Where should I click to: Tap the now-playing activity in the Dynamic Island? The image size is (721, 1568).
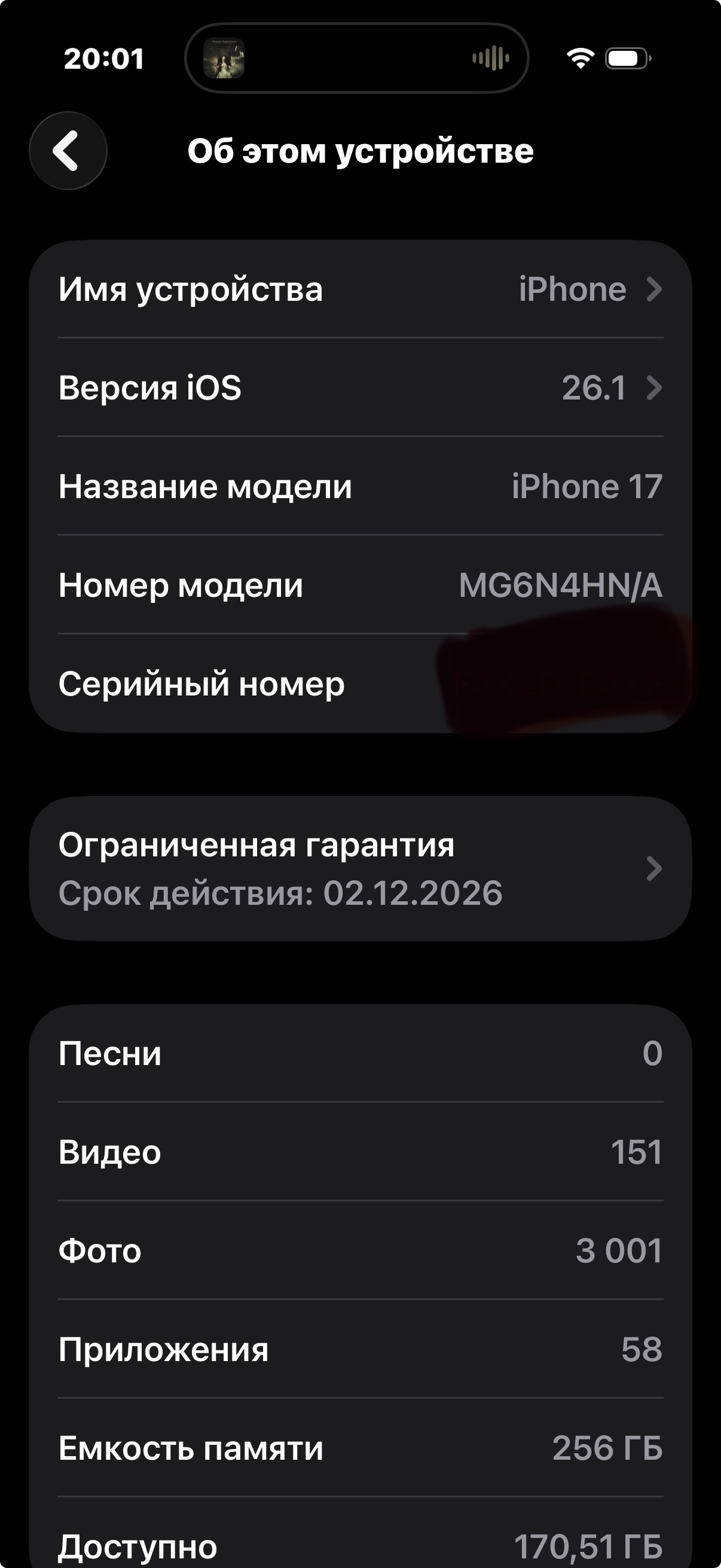click(356, 59)
